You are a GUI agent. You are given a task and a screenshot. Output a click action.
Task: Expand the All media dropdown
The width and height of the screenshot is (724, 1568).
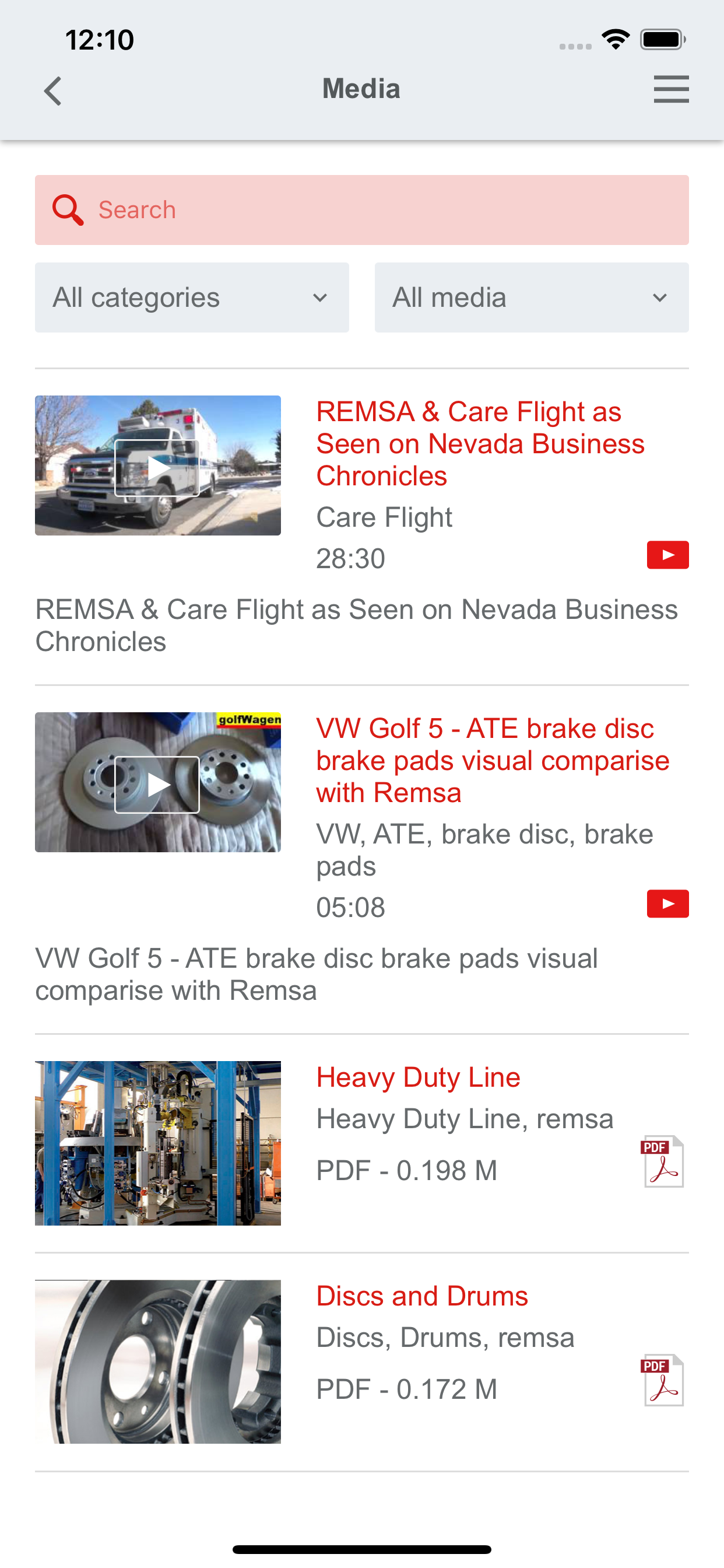coord(532,297)
